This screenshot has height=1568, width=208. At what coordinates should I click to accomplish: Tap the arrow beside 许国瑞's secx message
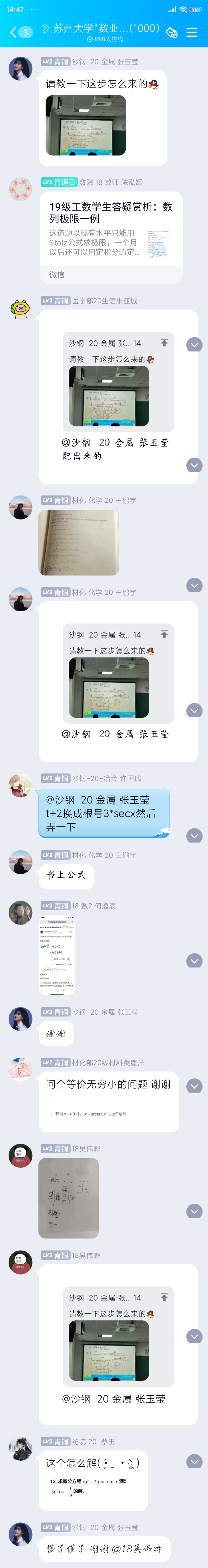pos(194,836)
